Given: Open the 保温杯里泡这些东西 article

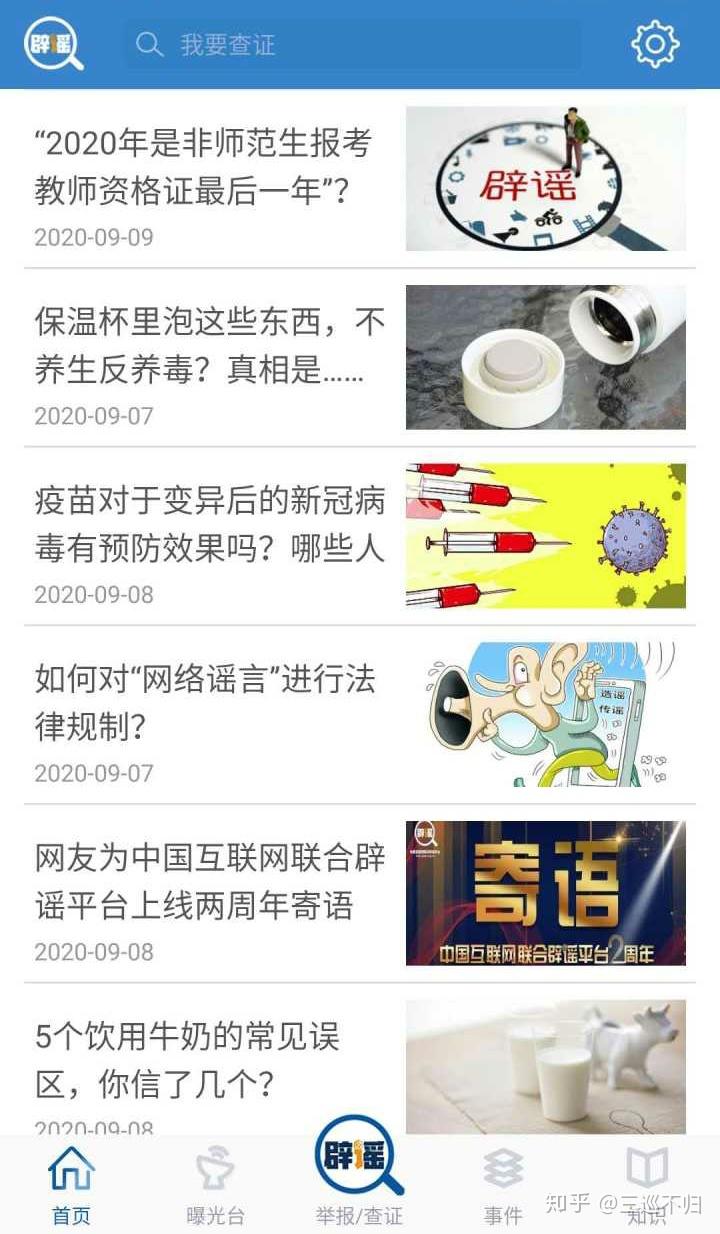Looking at the screenshot, I should (x=360, y=357).
